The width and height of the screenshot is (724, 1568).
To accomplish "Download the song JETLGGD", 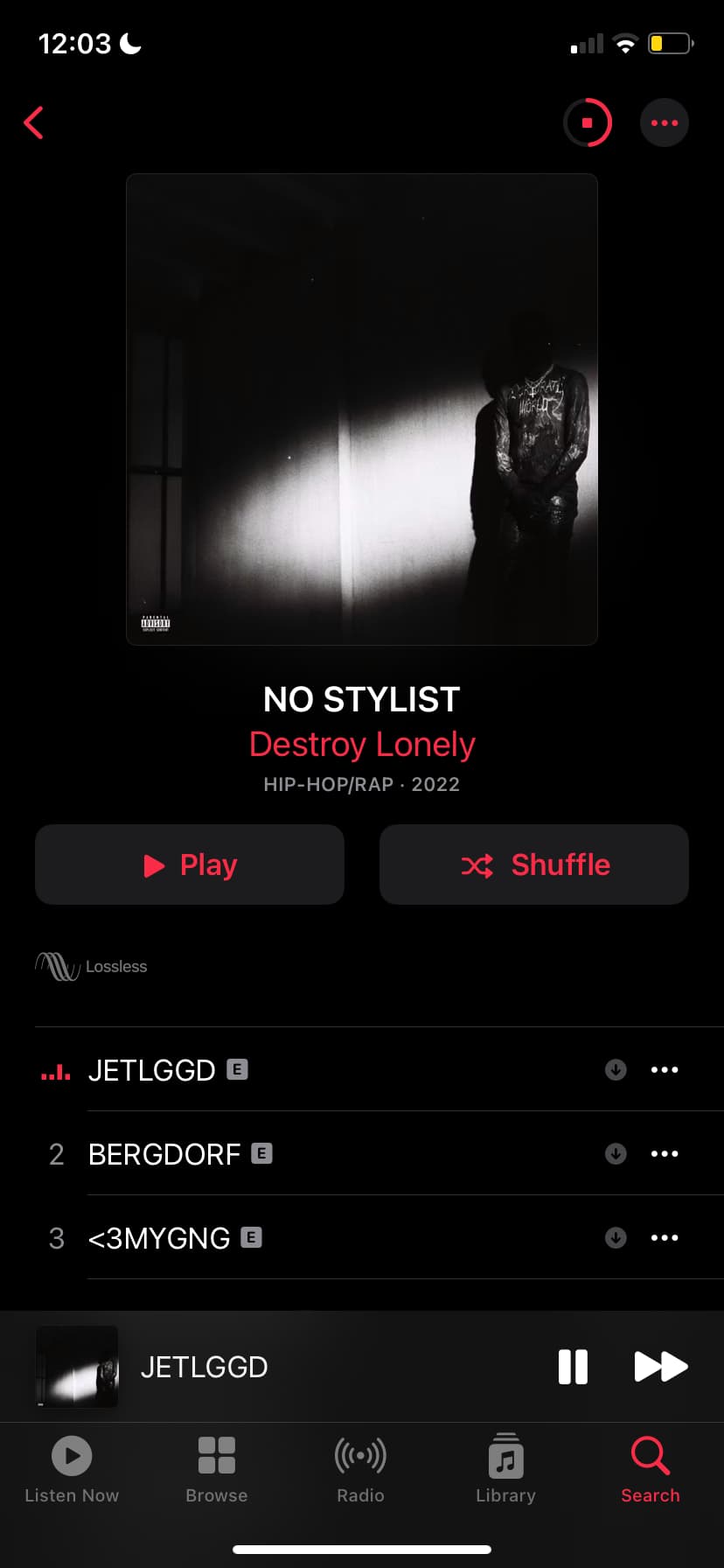I will click(x=616, y=1069).
